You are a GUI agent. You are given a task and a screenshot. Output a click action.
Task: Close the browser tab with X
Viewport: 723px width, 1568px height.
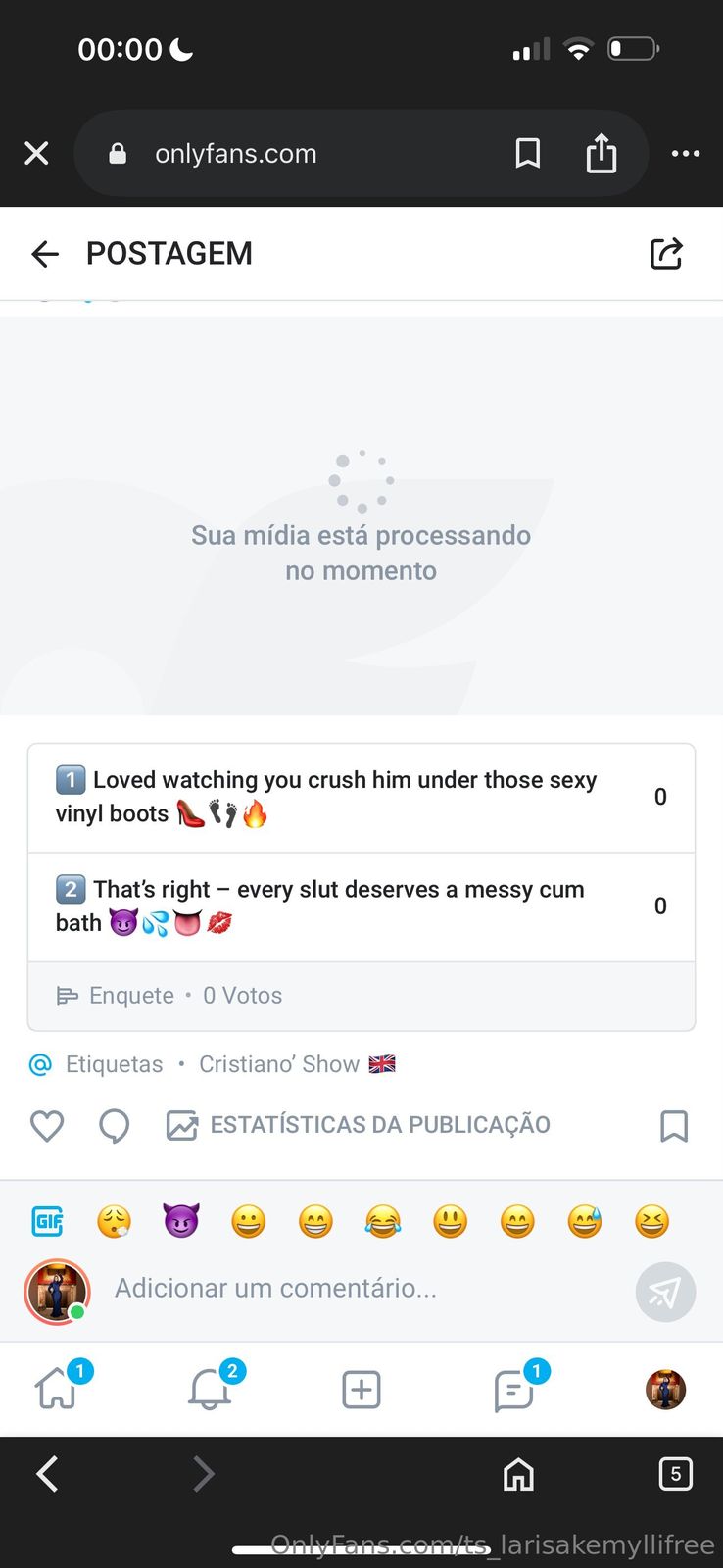tap(36, 153)
